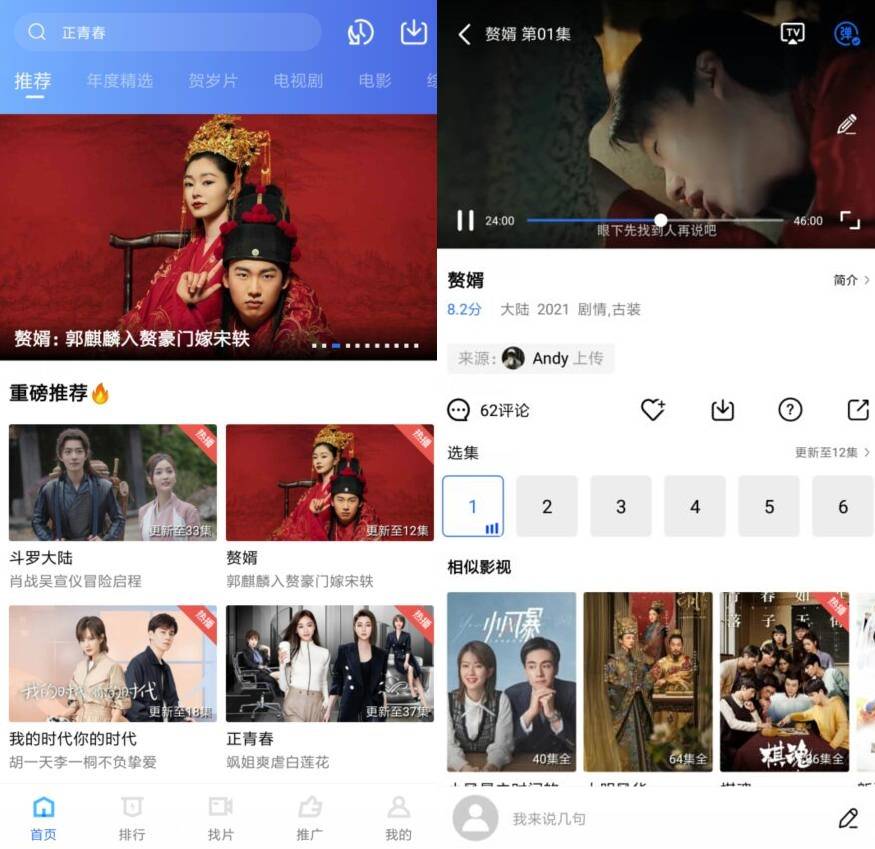Add the show to favorites with the heart icon

point(653,410)
